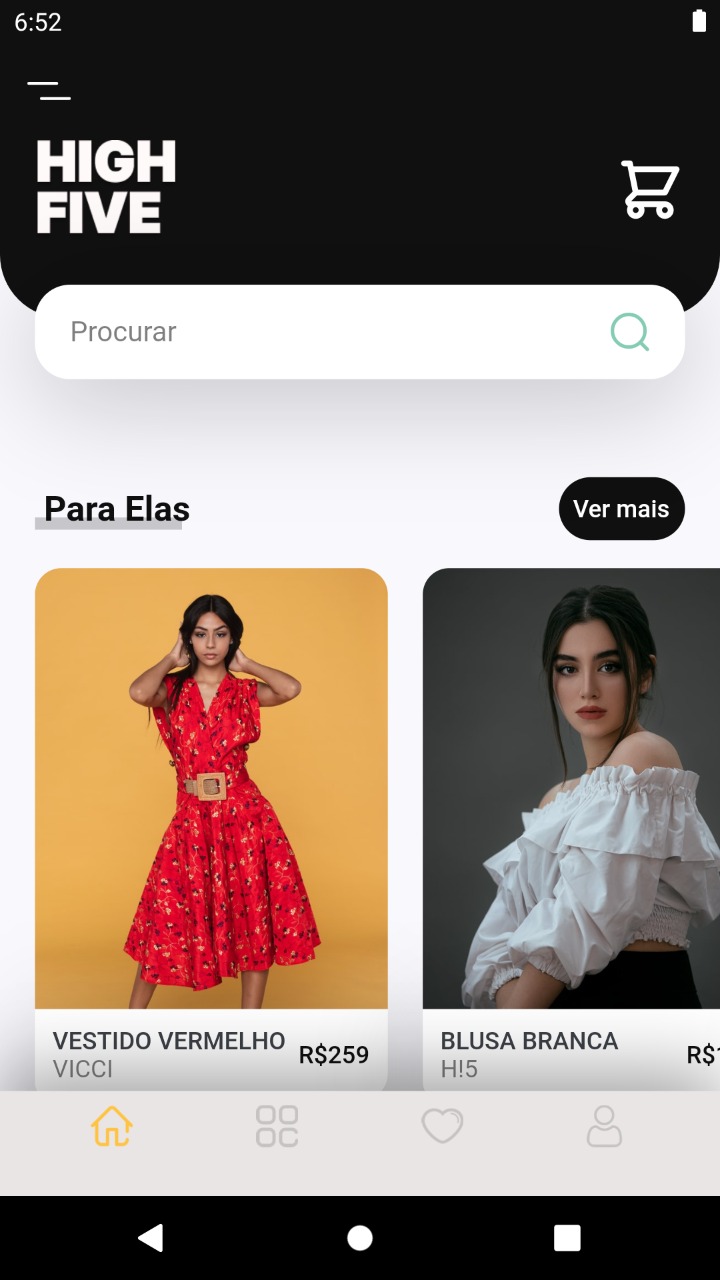Click the search magnifier icon

628,331
